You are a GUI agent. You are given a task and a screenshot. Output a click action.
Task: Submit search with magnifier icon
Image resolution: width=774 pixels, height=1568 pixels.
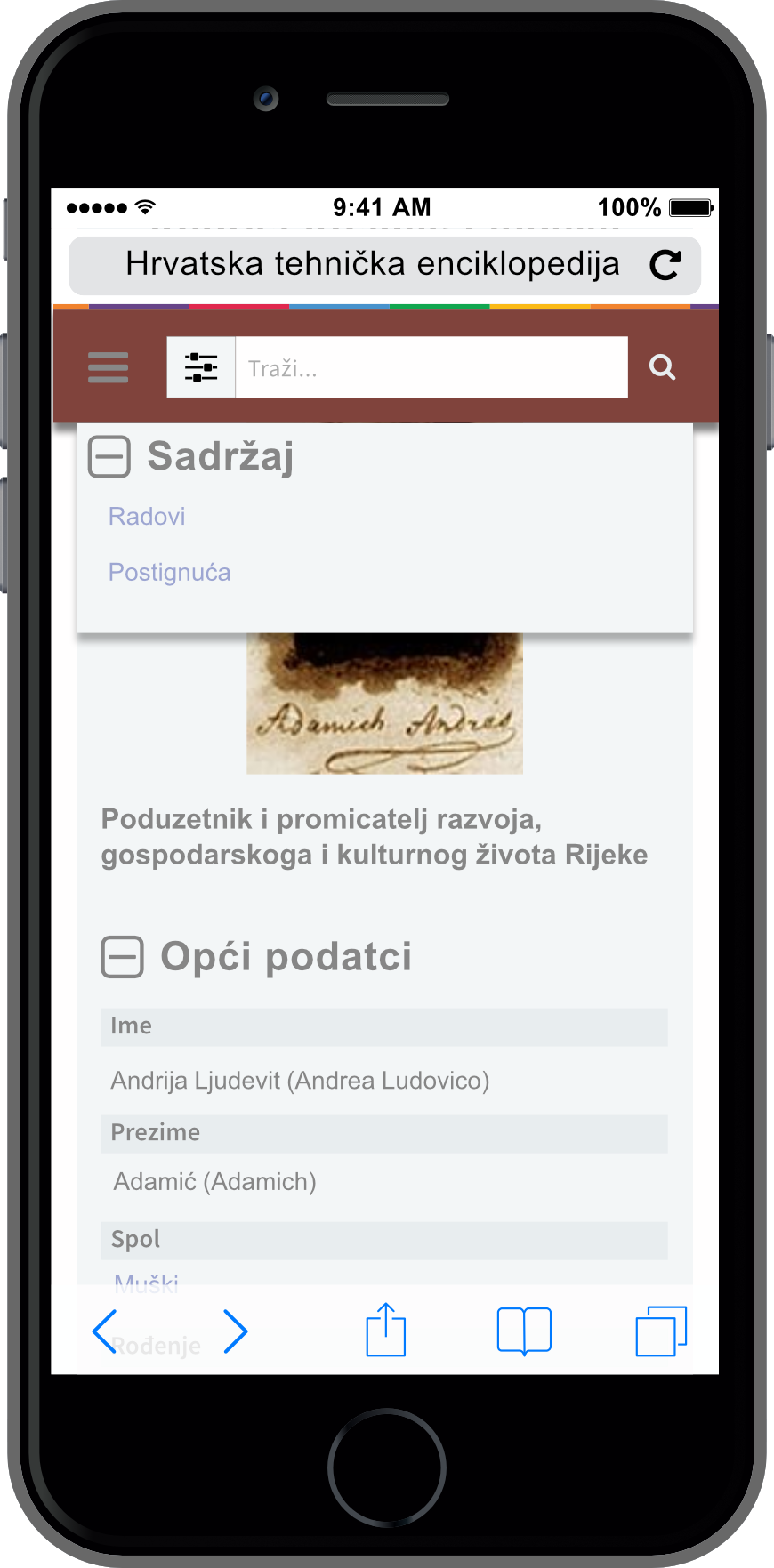coord(662,367)
